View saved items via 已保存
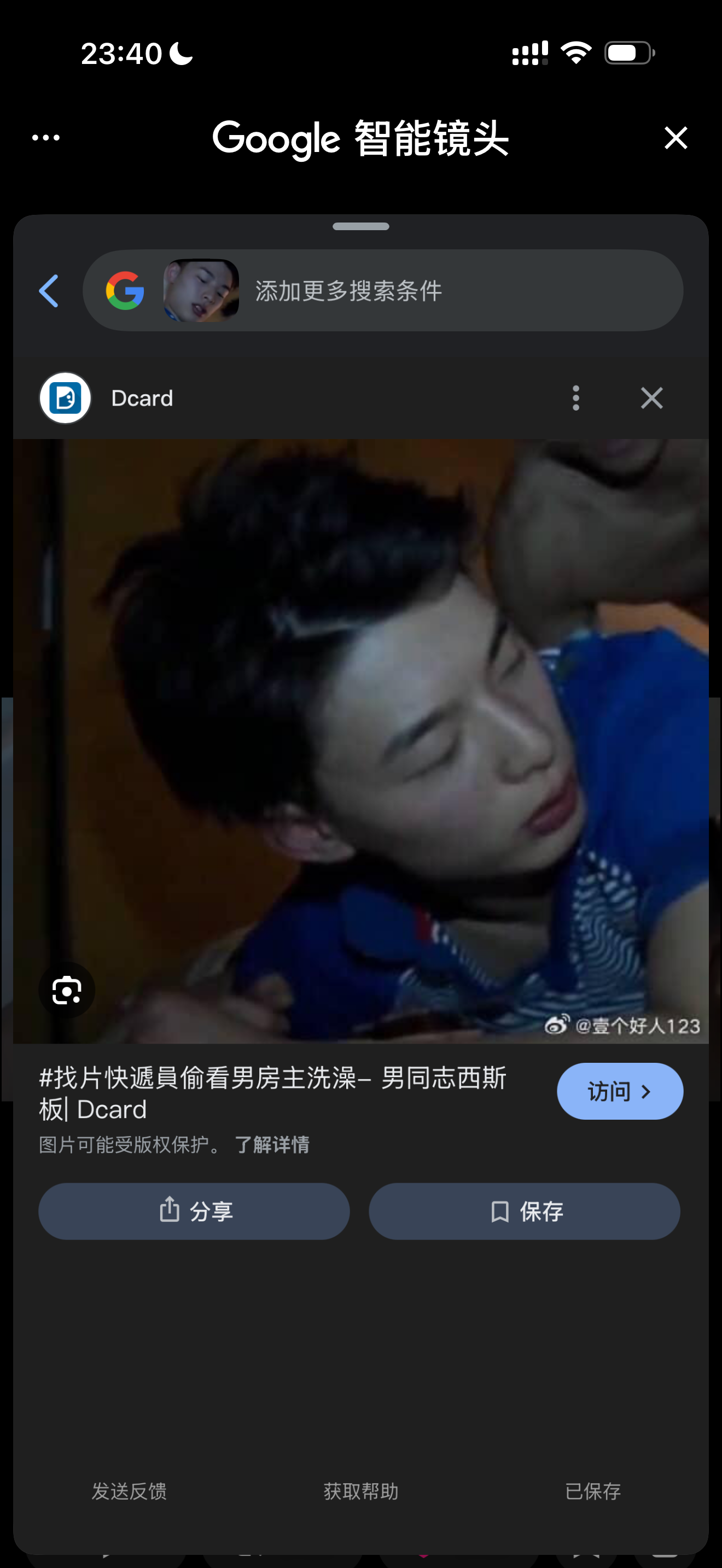This screenshot has height=1568, width=722. (592, 1491)
